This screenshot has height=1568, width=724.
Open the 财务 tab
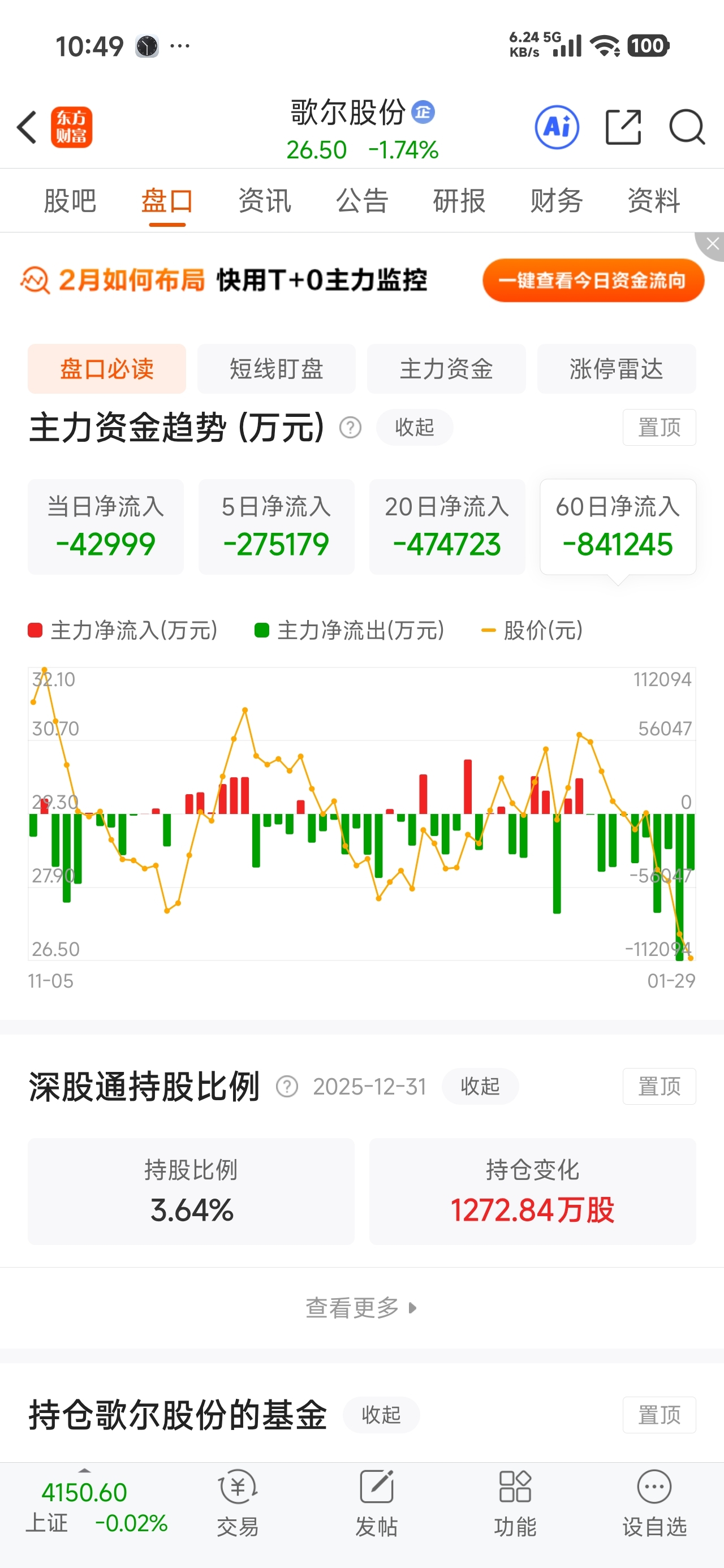click(557, 201)
